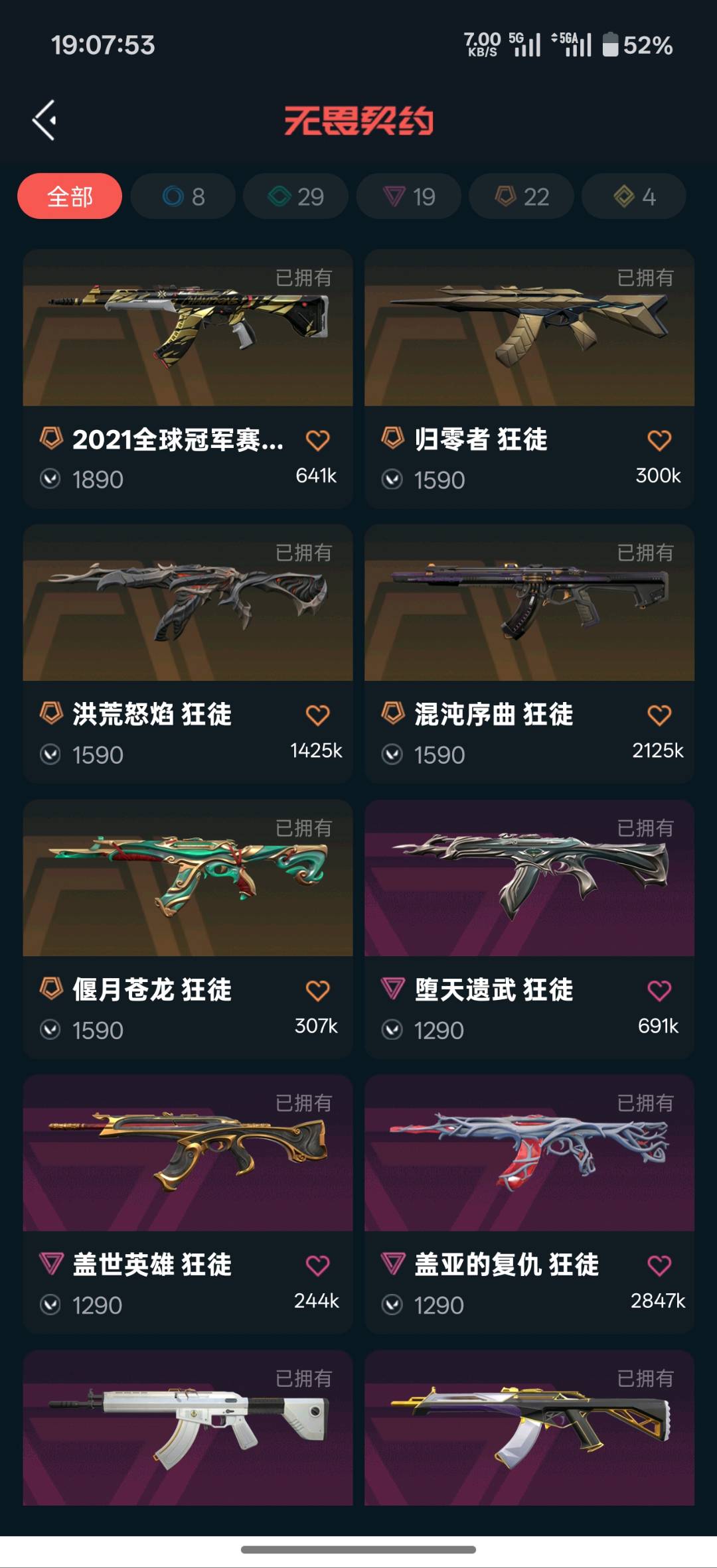
Task: Open the 2021全球冠军赛 skin card
Action: (x=188, y=328)
